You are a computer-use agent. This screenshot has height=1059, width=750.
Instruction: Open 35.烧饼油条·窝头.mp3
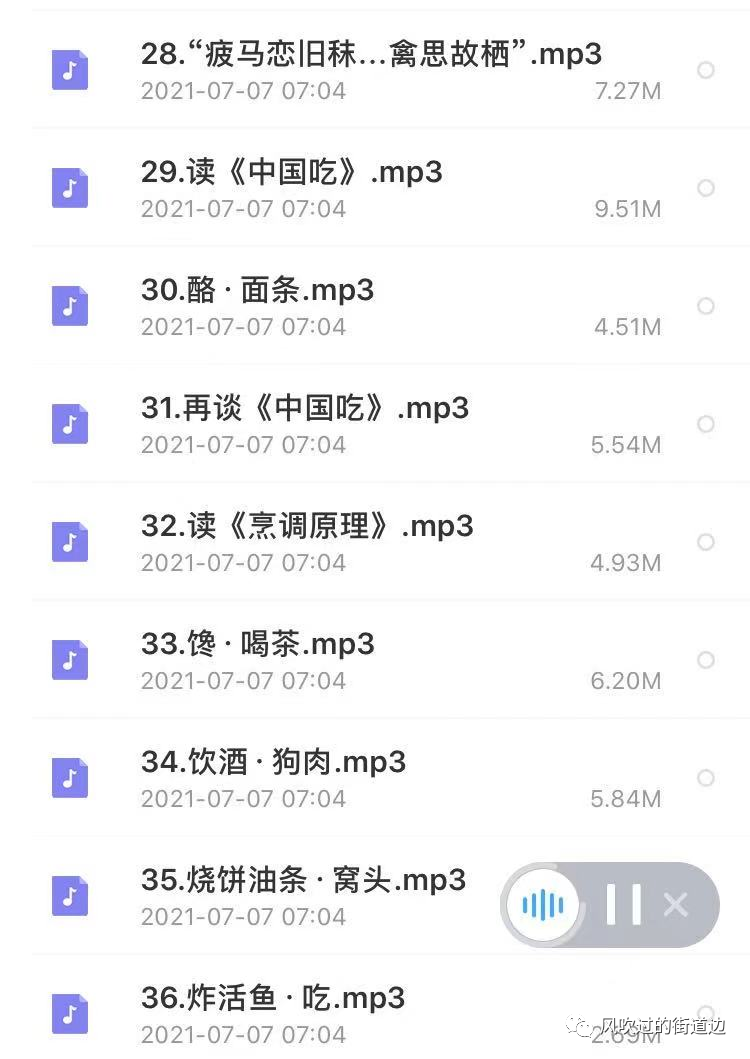(303, 881)
